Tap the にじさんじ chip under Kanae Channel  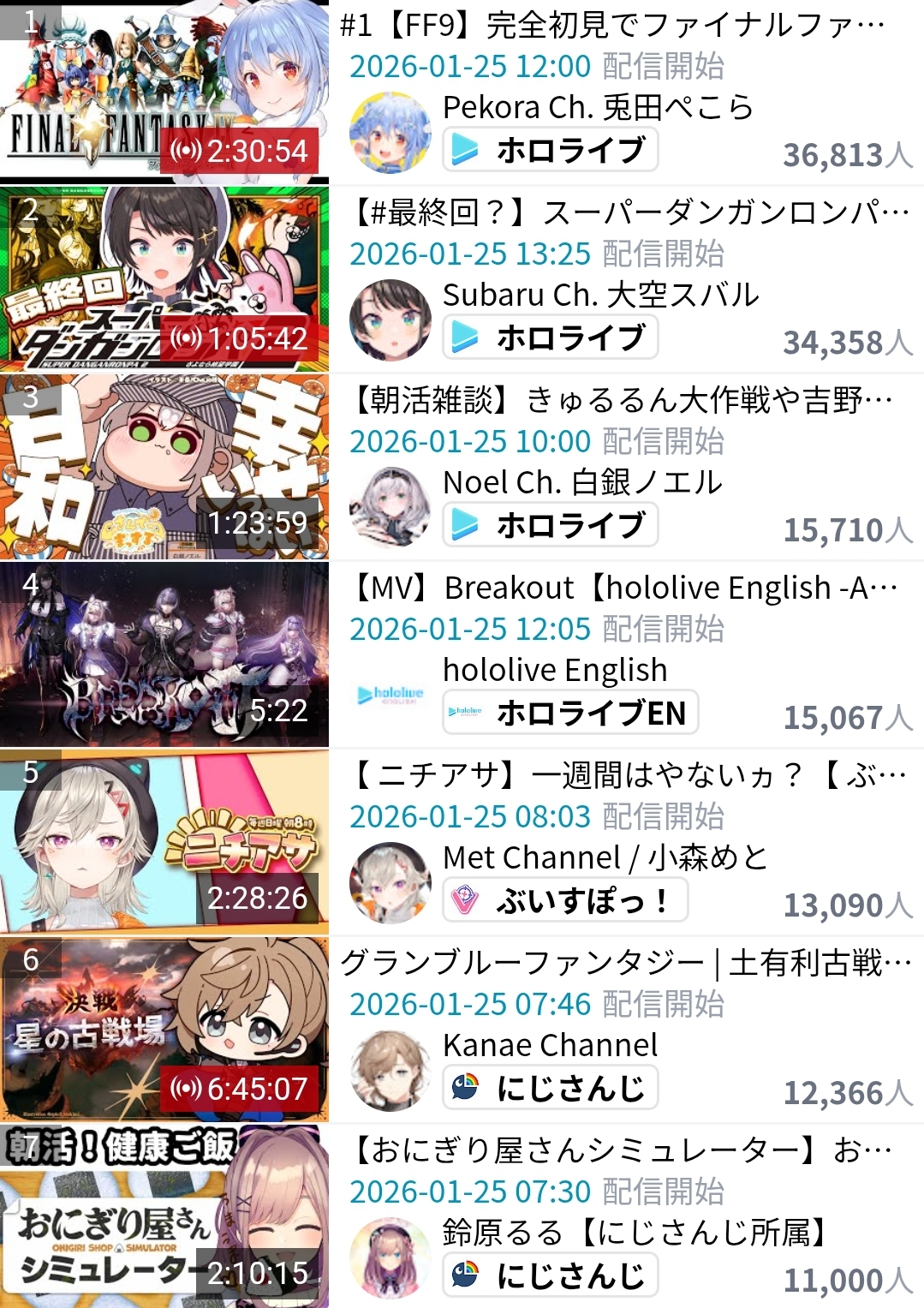click(551, 1088)
